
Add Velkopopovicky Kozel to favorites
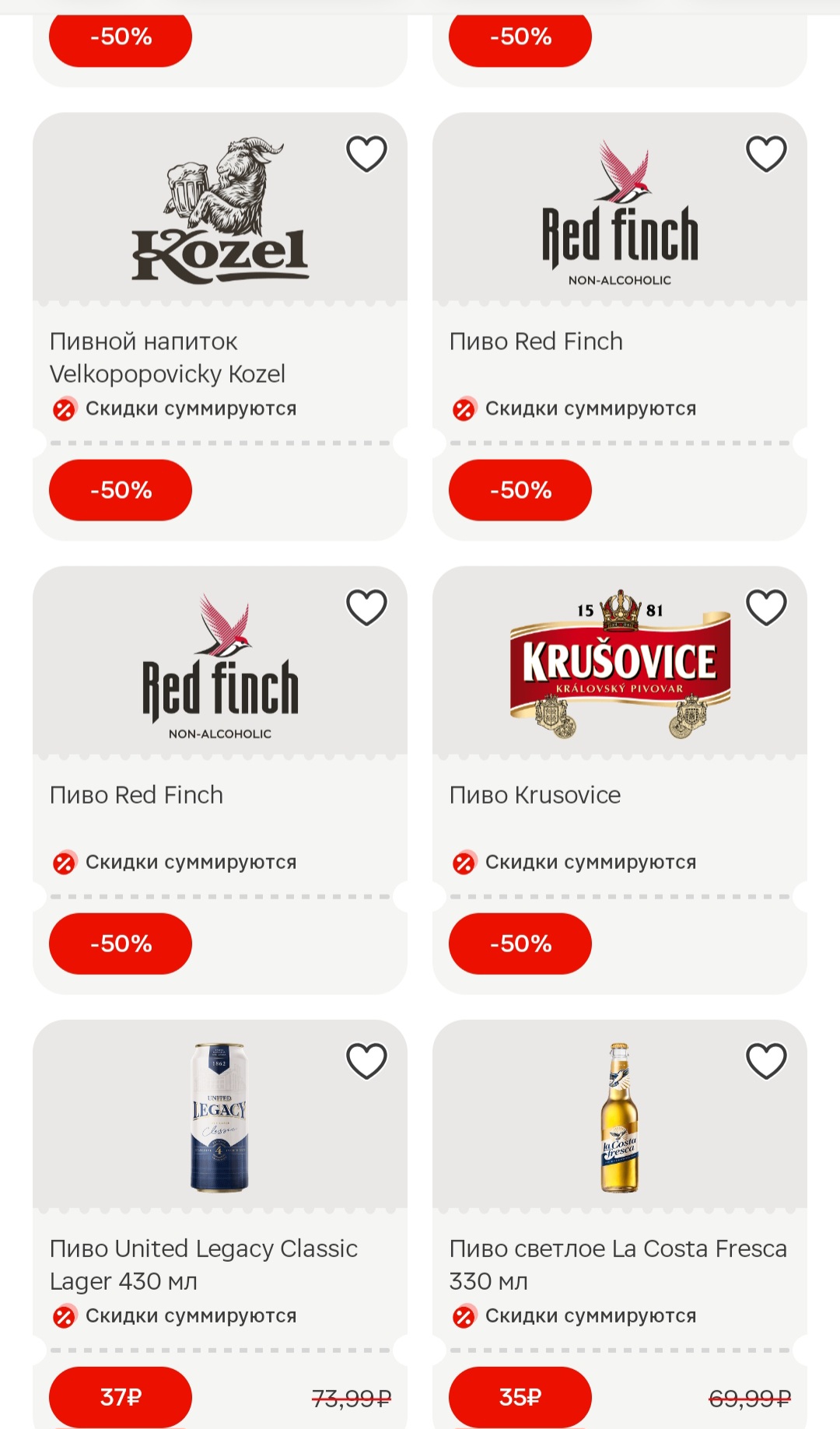[x=366, y=153]
